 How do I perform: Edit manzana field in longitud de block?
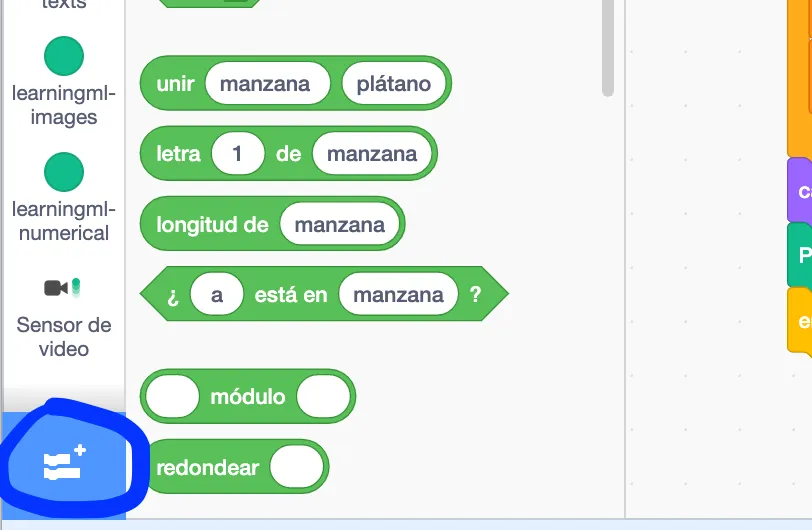(340, 225)
